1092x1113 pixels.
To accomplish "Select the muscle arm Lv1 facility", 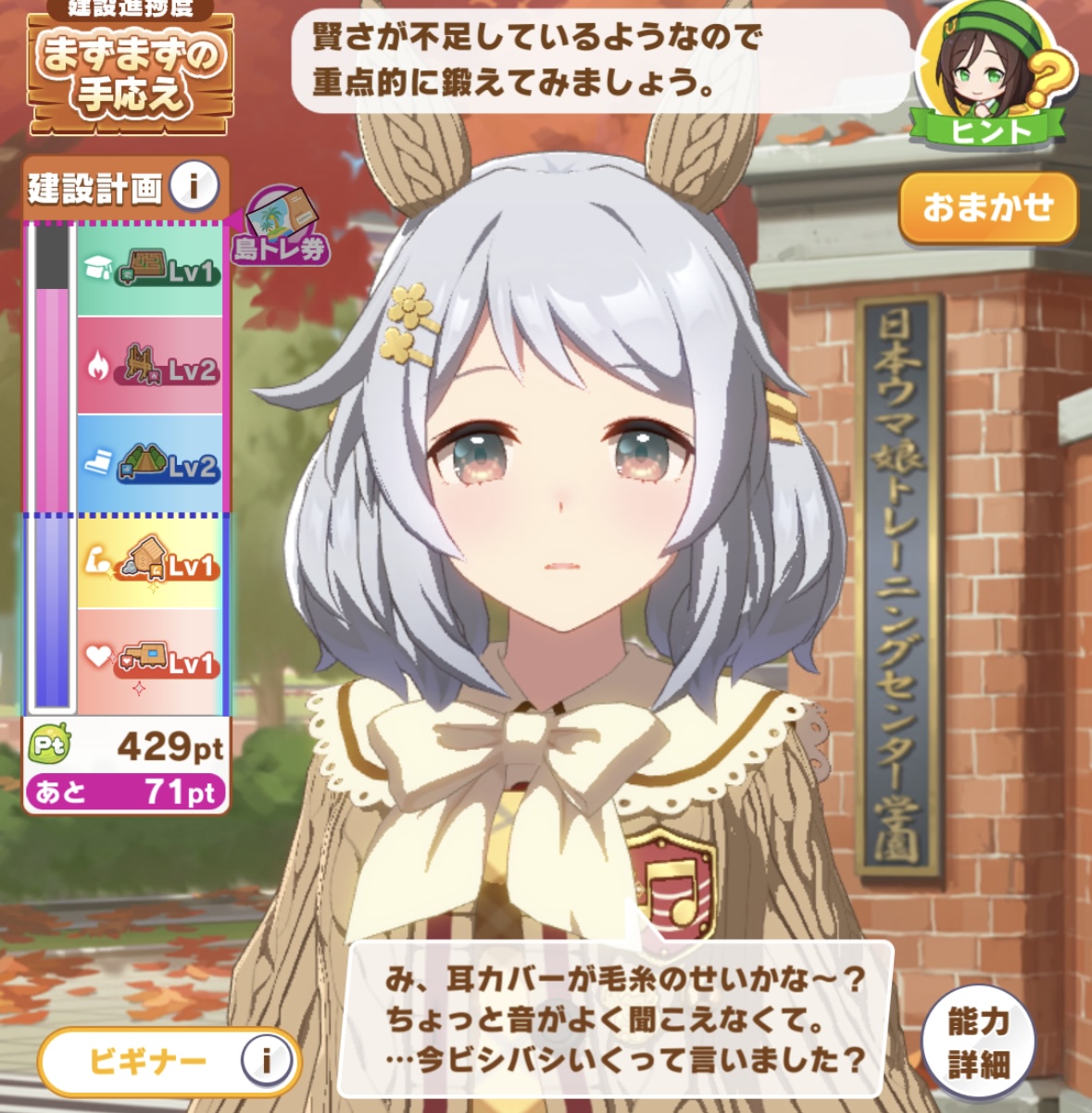I will tap(150, 562).
